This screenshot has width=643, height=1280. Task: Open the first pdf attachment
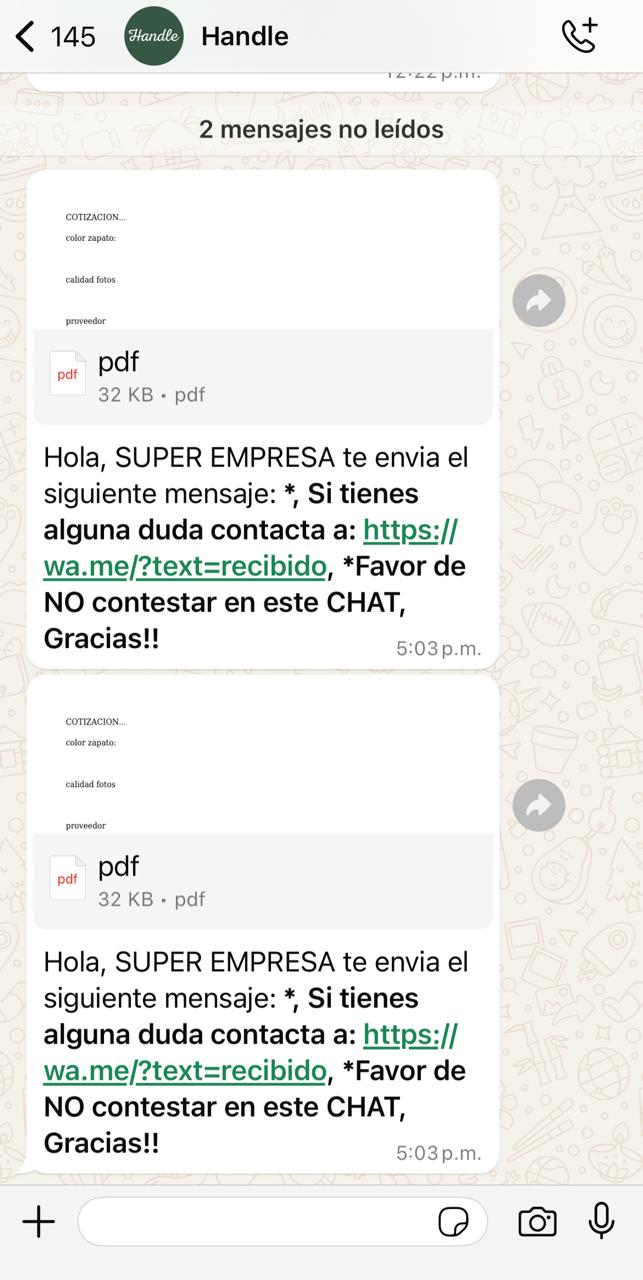click(263, 376)
